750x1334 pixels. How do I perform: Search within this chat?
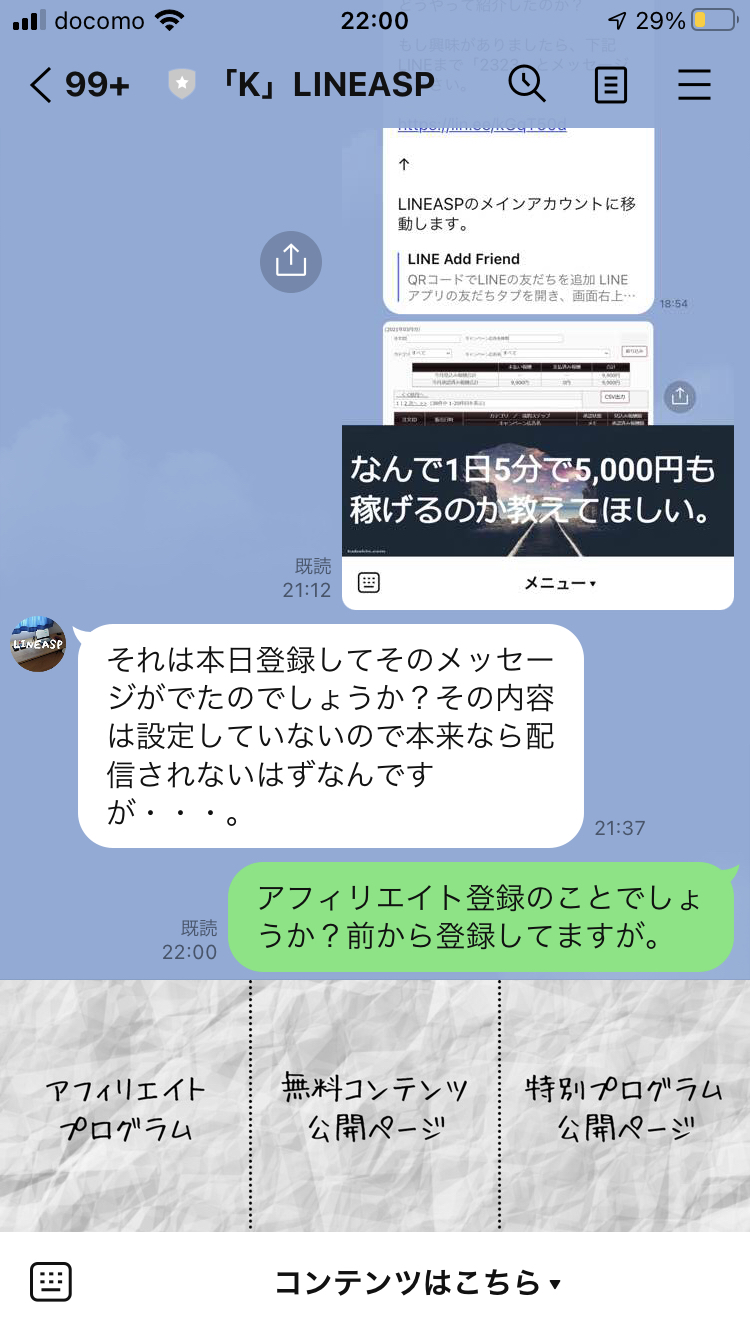click(527, 84)
